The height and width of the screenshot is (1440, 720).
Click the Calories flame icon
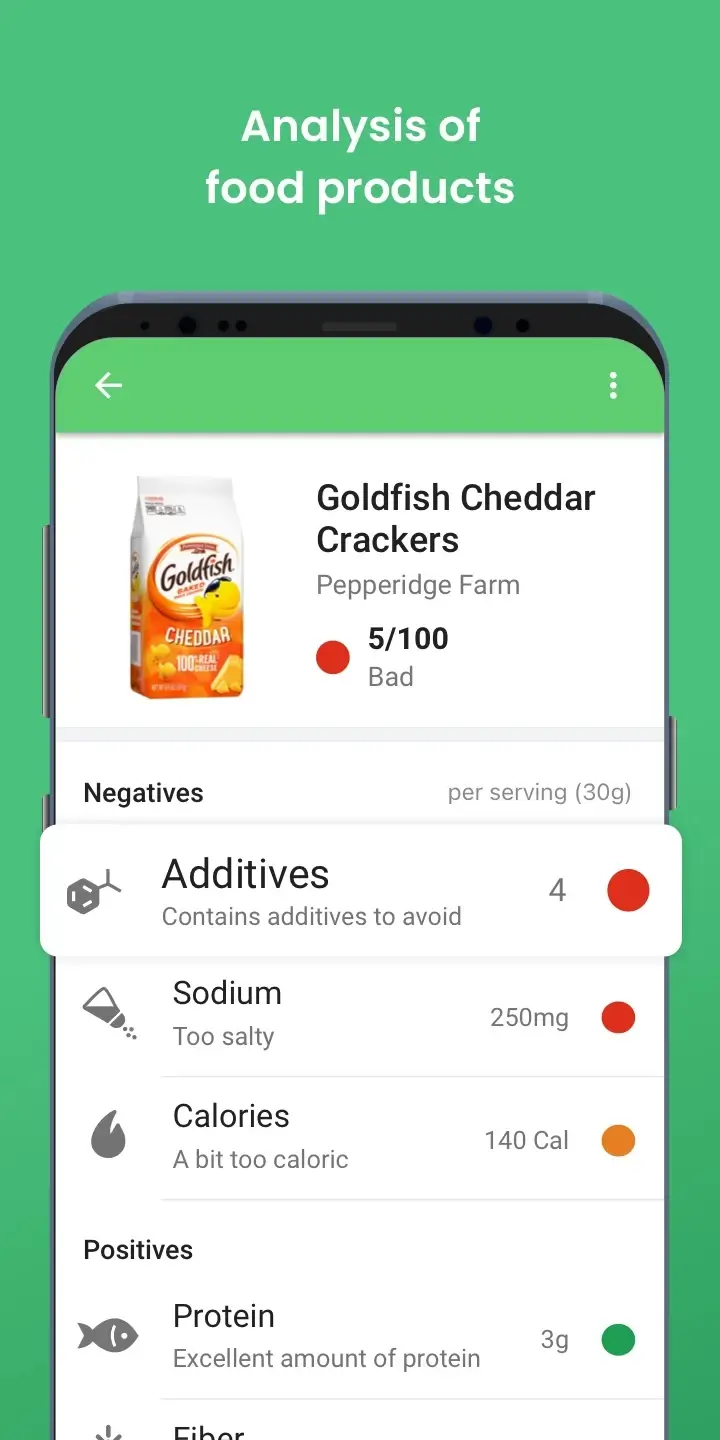click(x=108, y=1135)
